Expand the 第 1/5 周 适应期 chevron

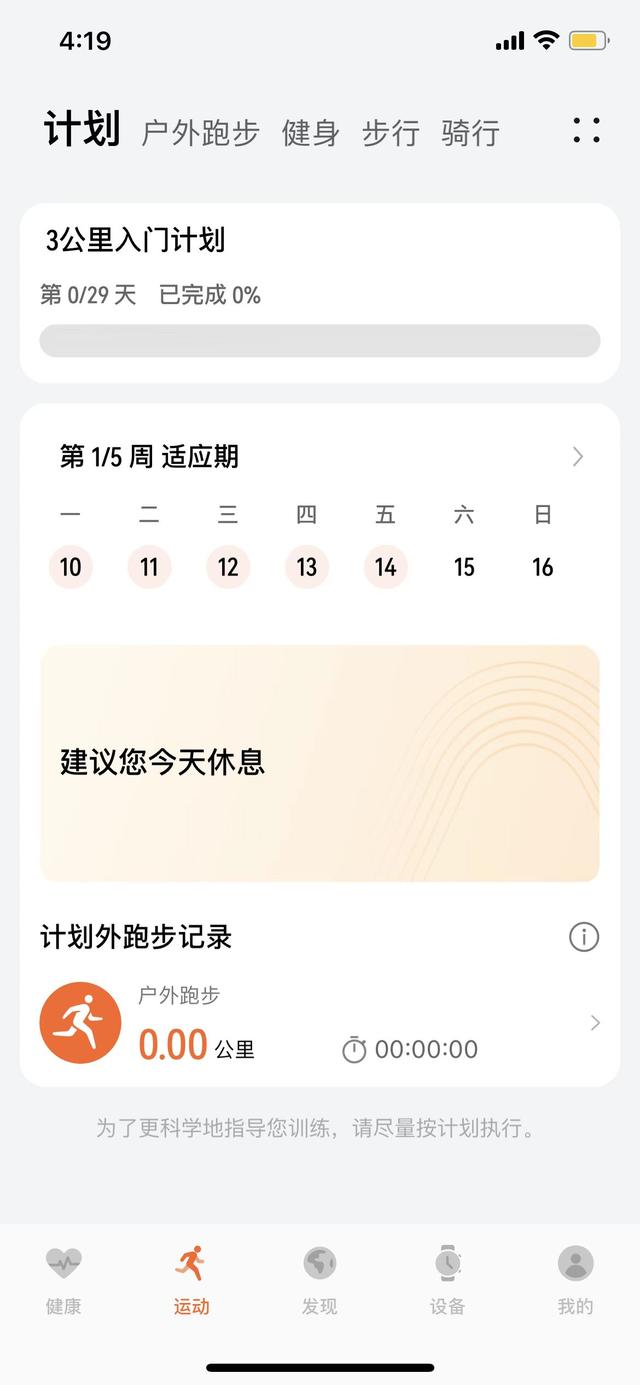tap(577, 457)
